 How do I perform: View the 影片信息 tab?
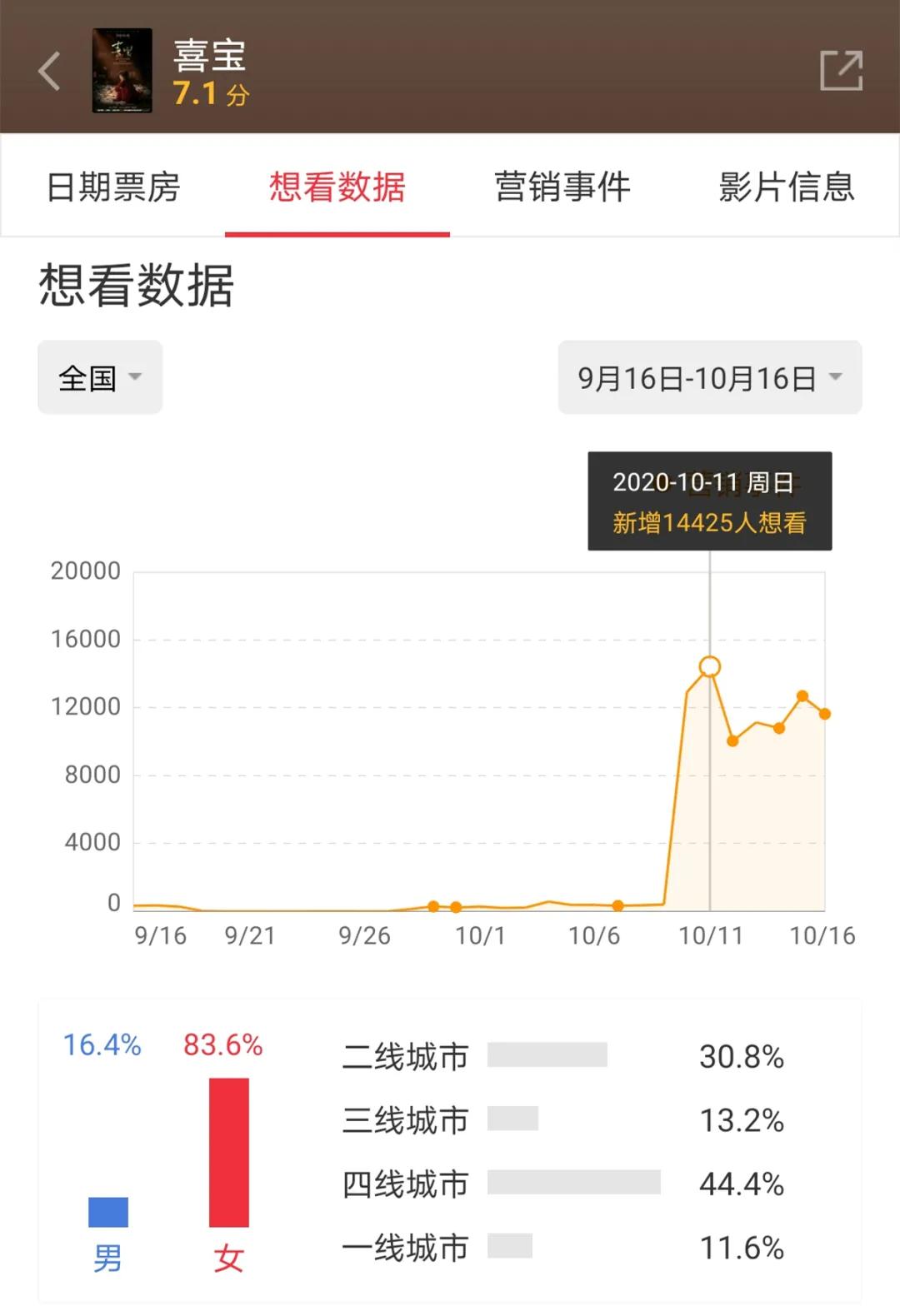787,187
